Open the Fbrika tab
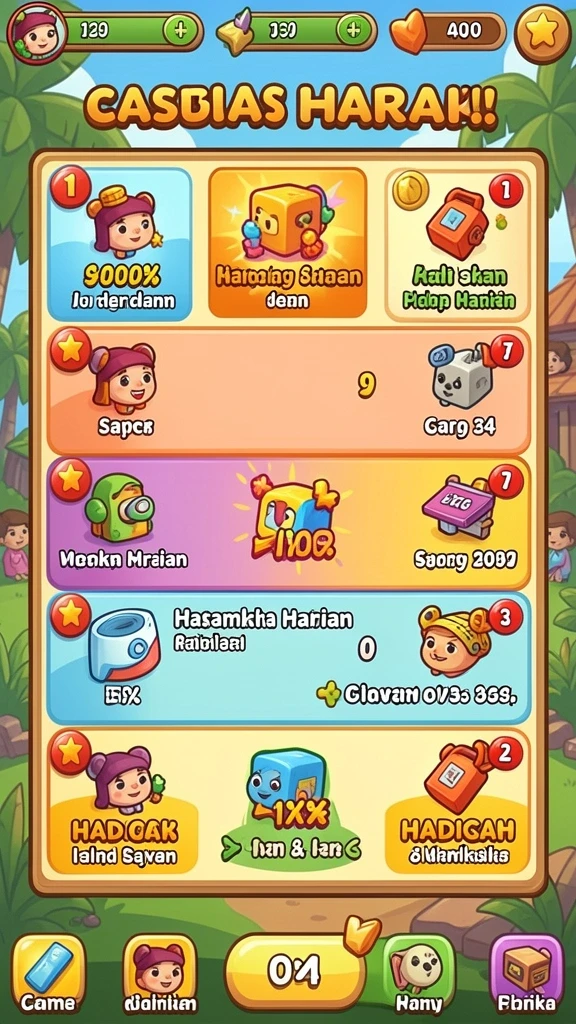The width and height of the screenshot is (576, 1024). point(526,973)
